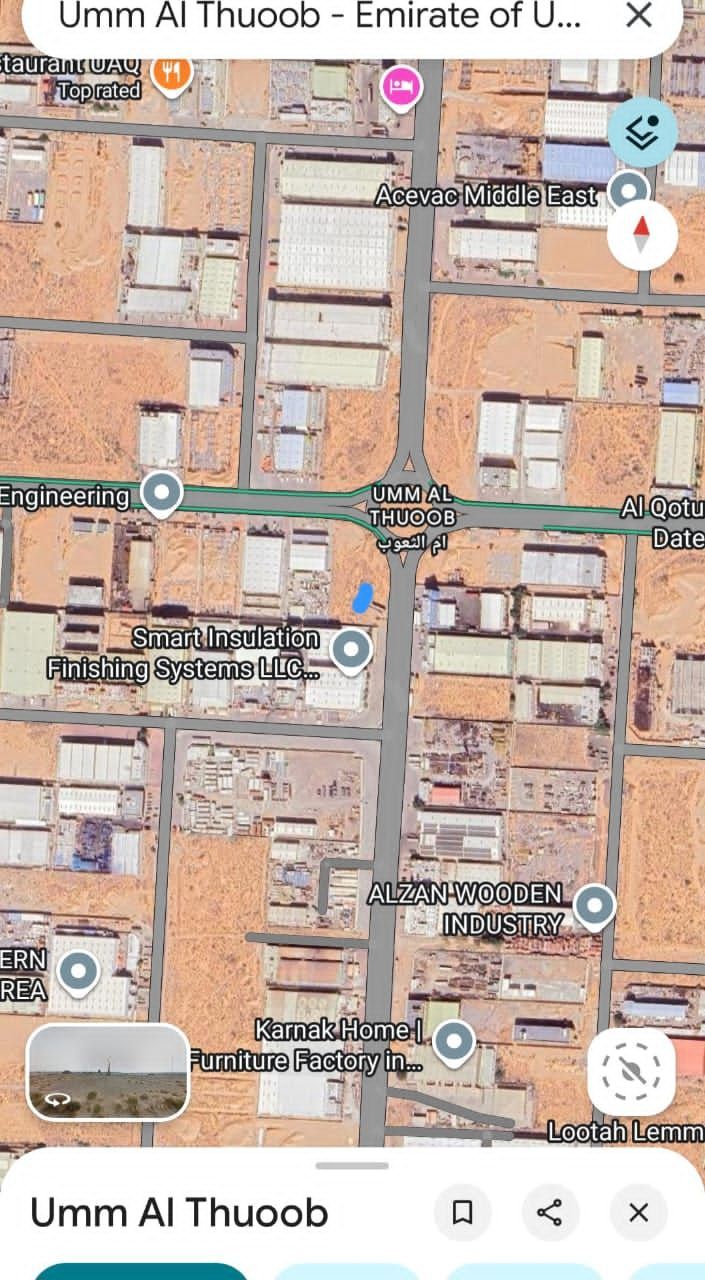Open the Umm Al Thuoob search box

320,18
